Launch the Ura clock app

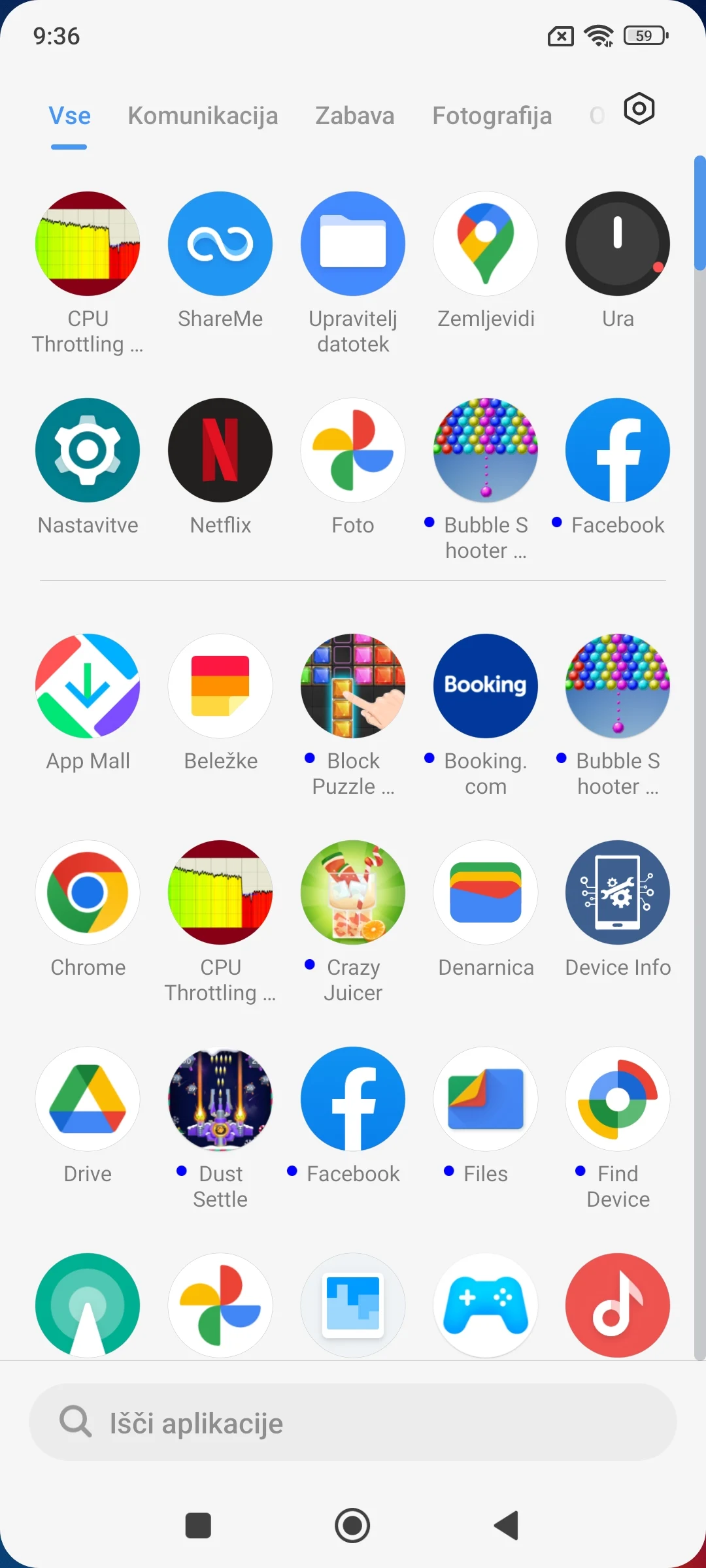(618, 244)
